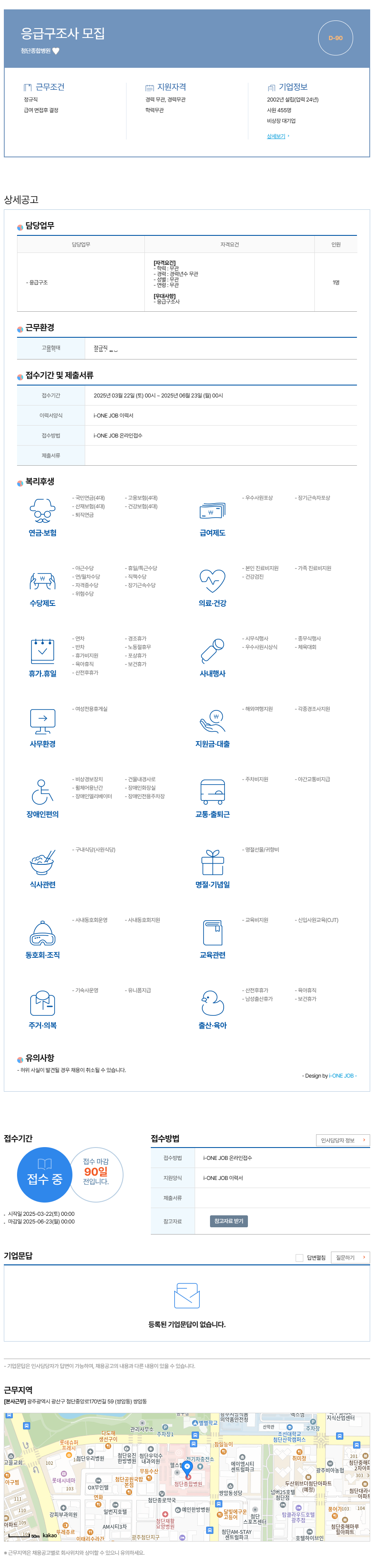Check the 답변펼침 checkbox
The width and height of the screenshot is (374, 1568).
pos(299,1257)
